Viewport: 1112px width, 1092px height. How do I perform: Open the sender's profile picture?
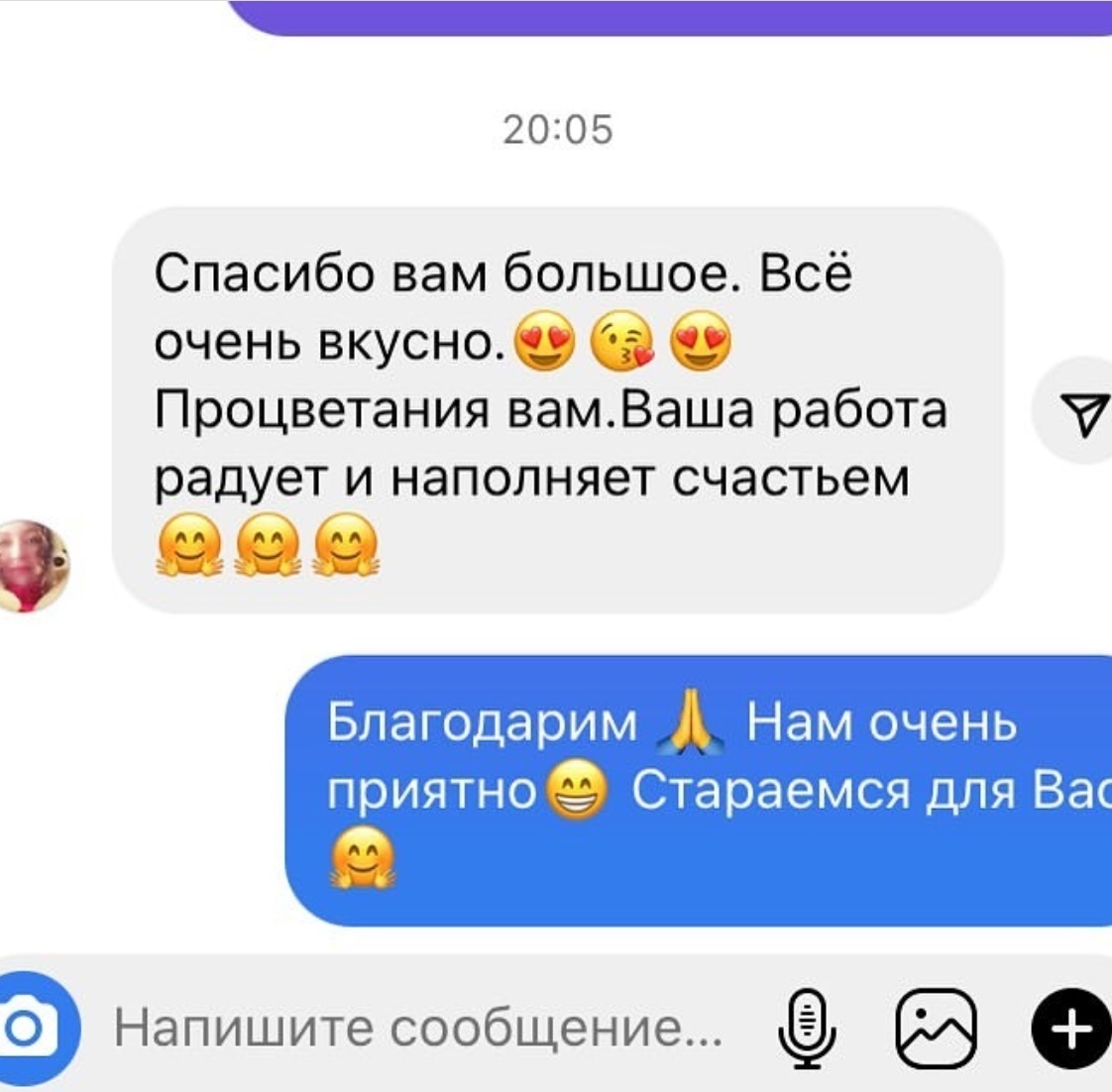click(32, 566)
